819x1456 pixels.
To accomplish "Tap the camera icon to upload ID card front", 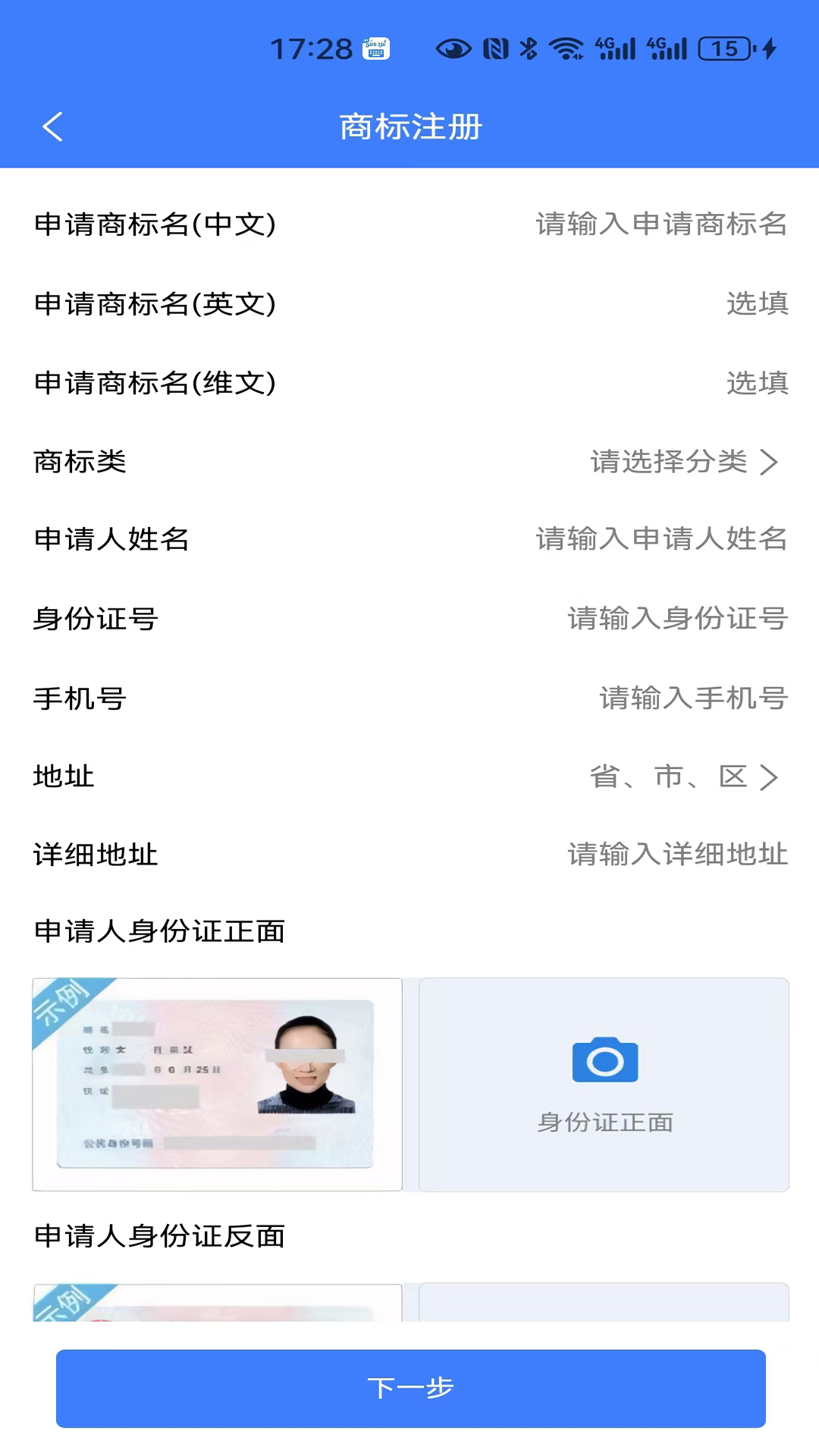I will click(604, 1060).
